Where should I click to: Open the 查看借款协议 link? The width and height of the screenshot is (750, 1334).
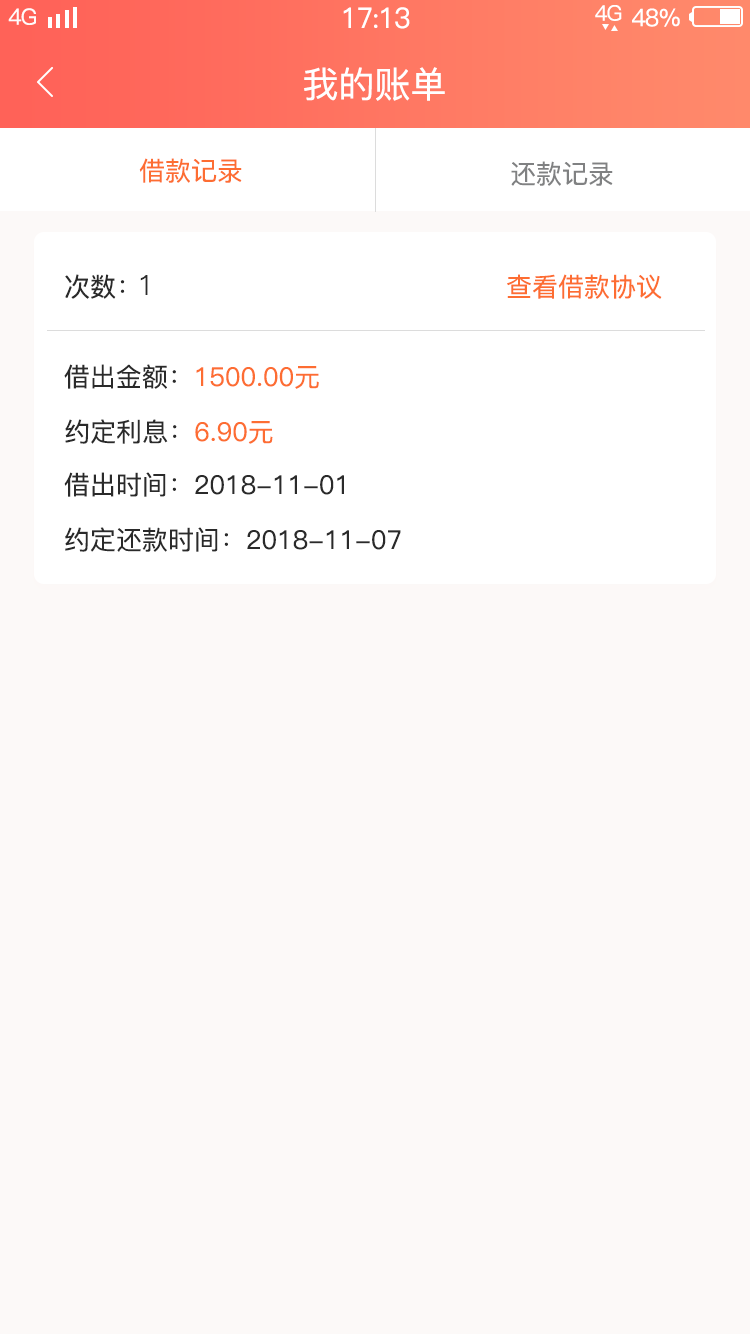point(584,287)
